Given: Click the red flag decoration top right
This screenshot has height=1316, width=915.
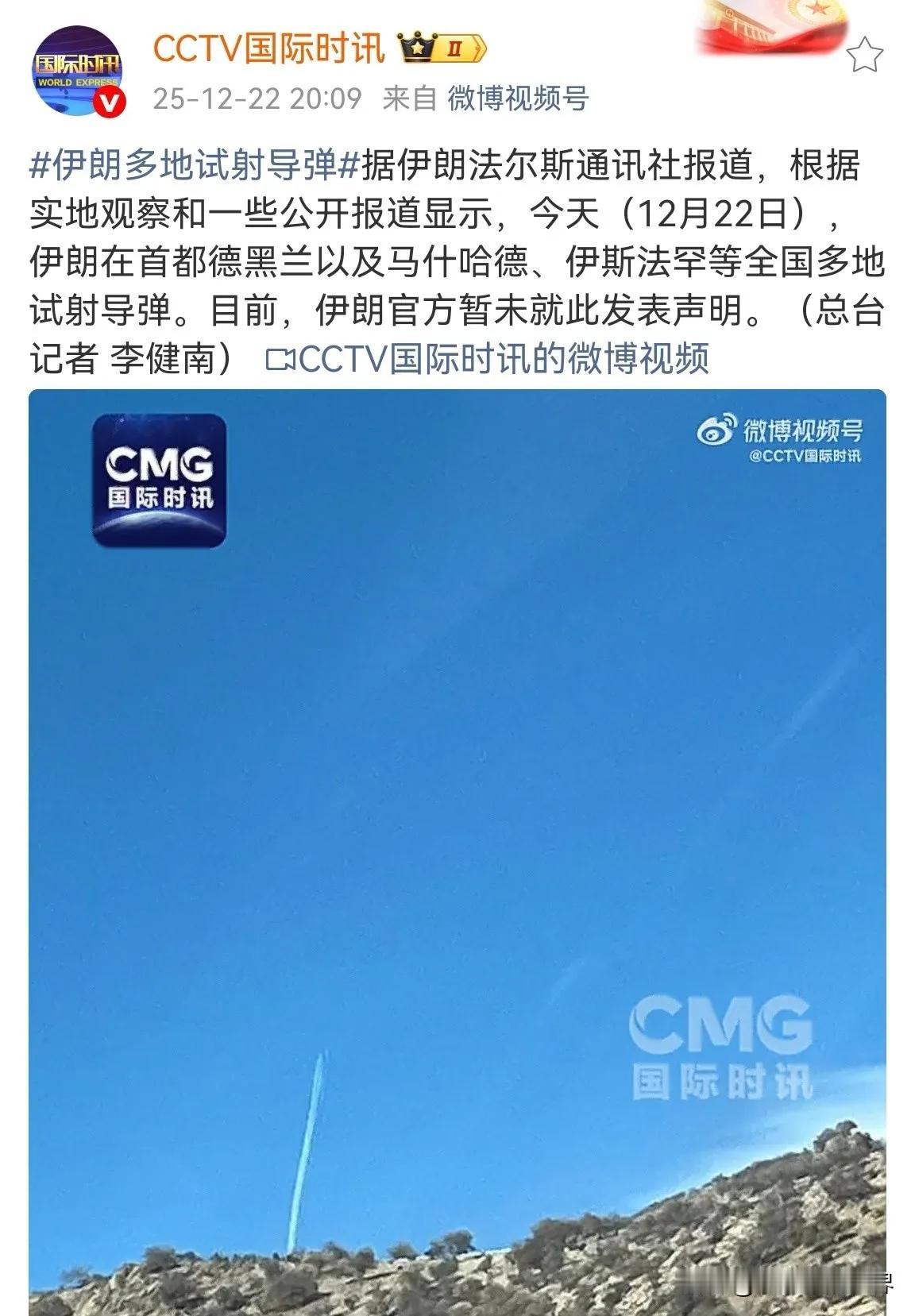Looking at the screenshot, I should coord(762,24).
